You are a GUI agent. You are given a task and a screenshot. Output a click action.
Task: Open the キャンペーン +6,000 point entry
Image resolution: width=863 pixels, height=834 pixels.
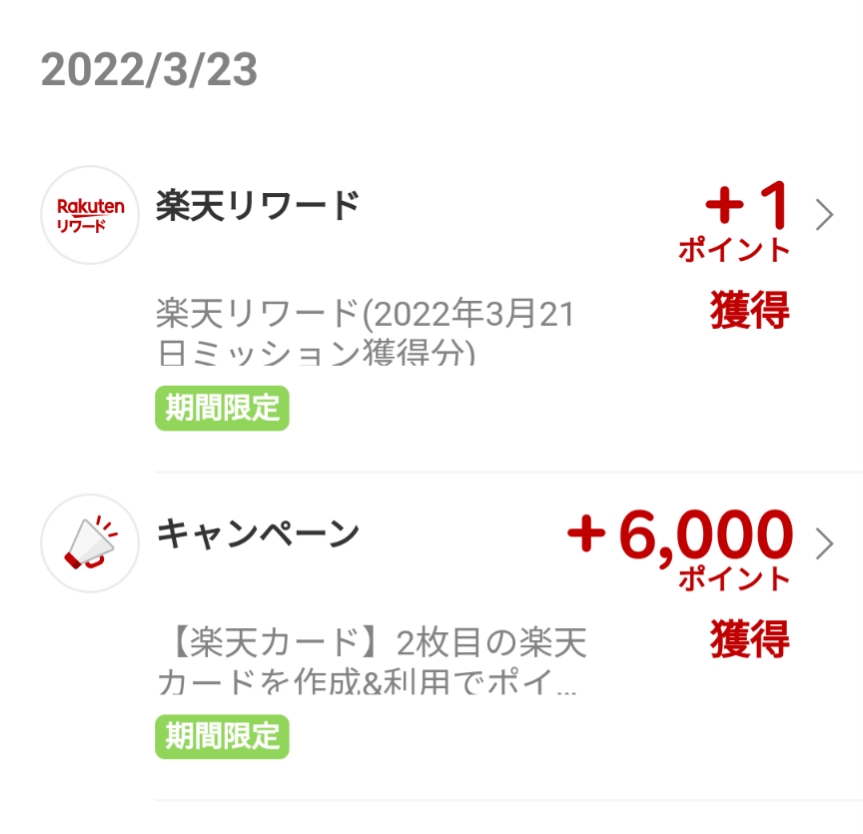(824, 544)
